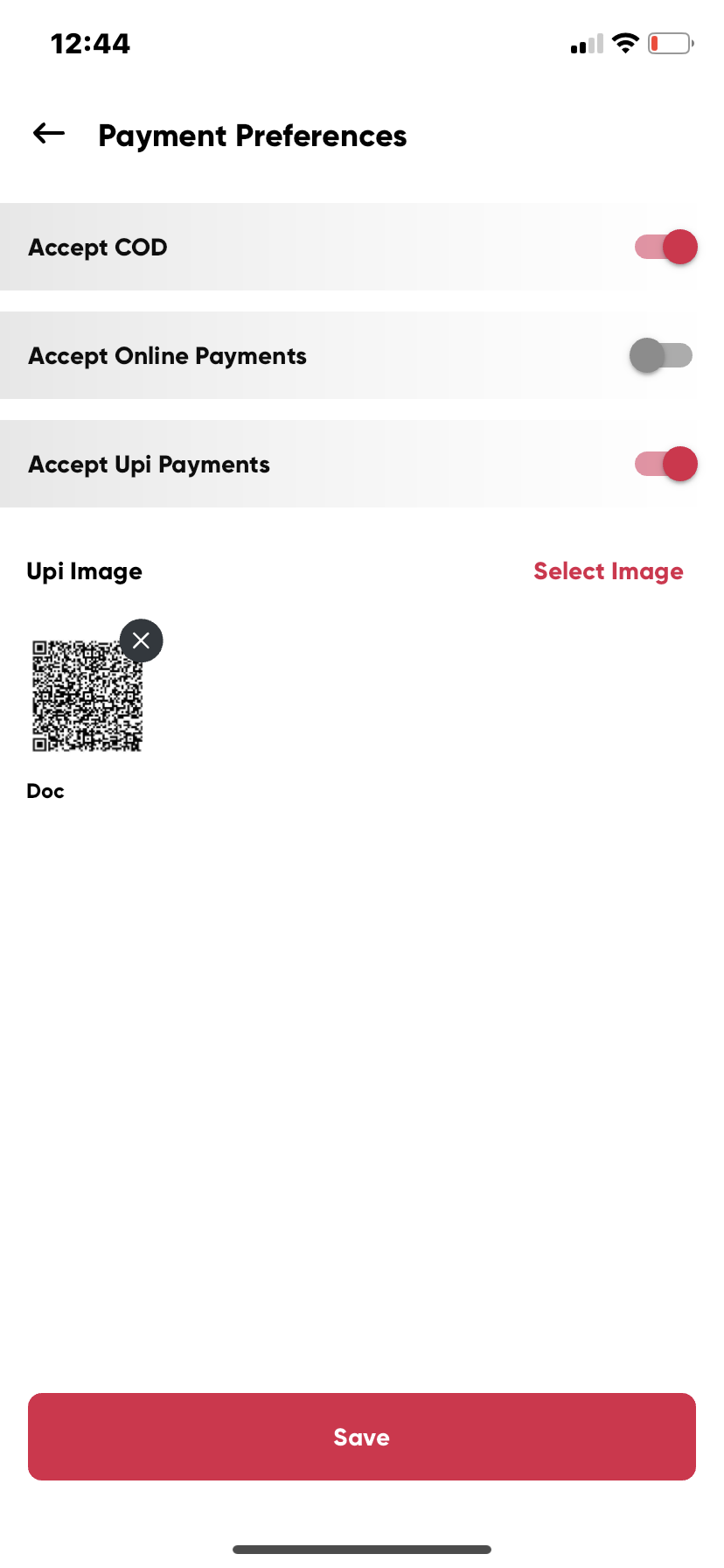The height and width of the screenshot is (1568, 724).
Task: Tap the Upi Image heading
Action: (x=84, y=570)
